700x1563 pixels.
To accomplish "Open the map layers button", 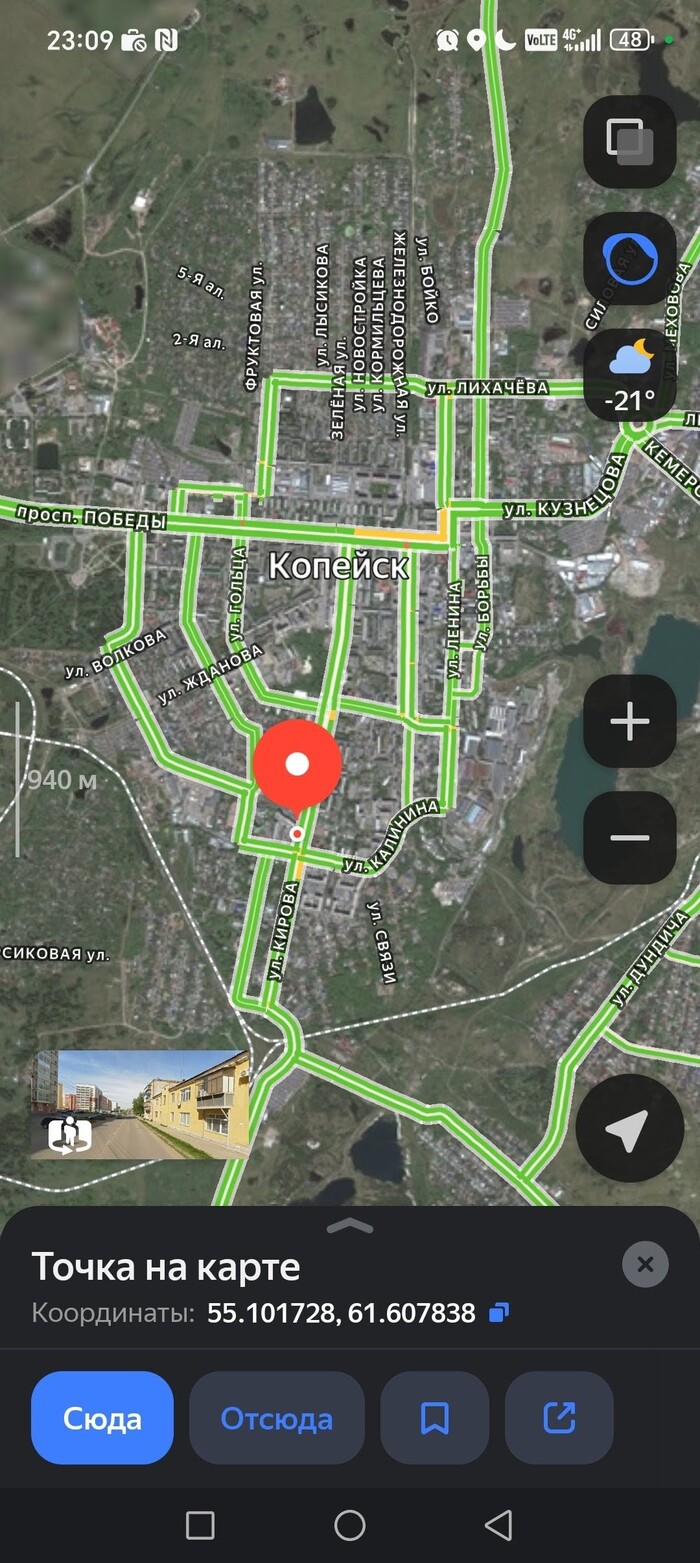I will pyautogui.click(x=630, y=141).
